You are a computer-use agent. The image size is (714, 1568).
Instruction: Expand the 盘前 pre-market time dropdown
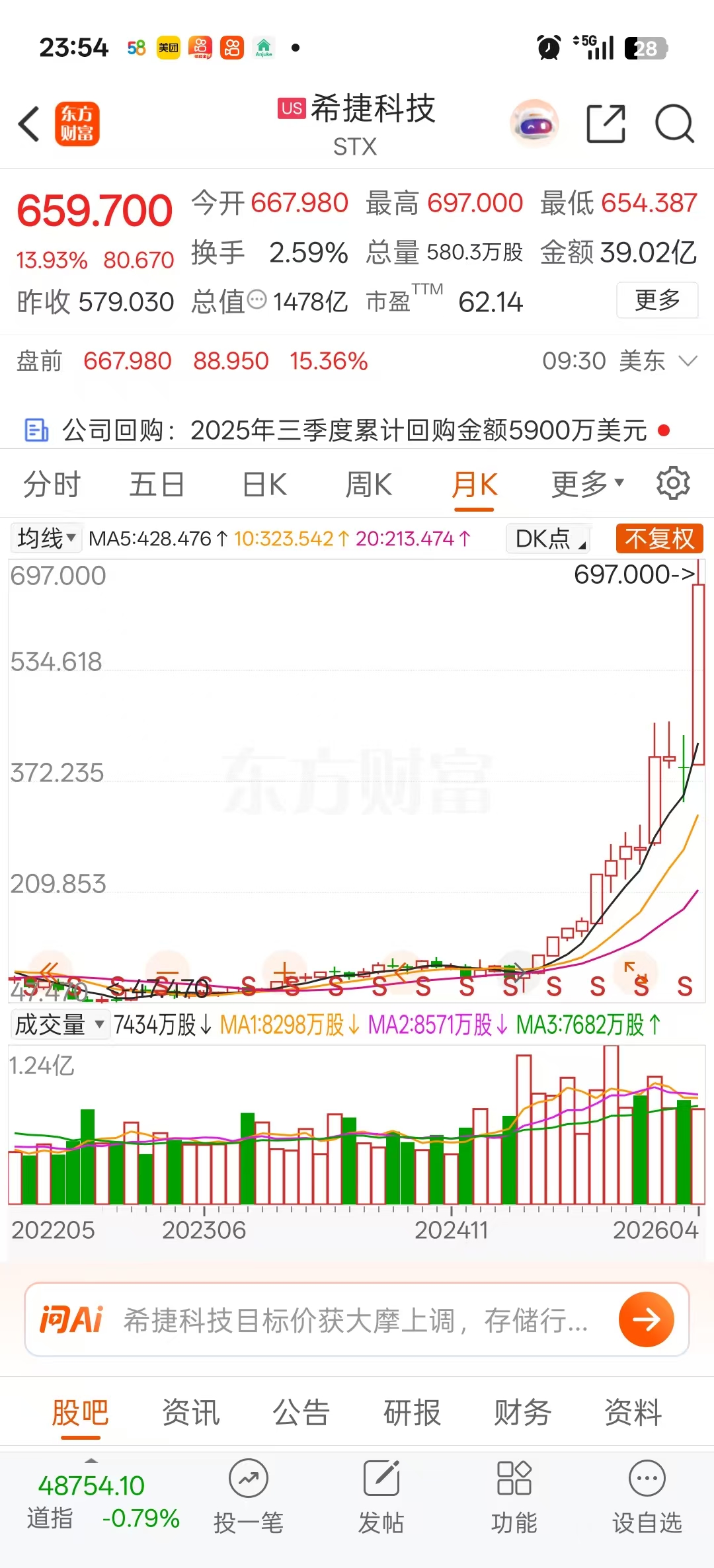click(688, 361)
